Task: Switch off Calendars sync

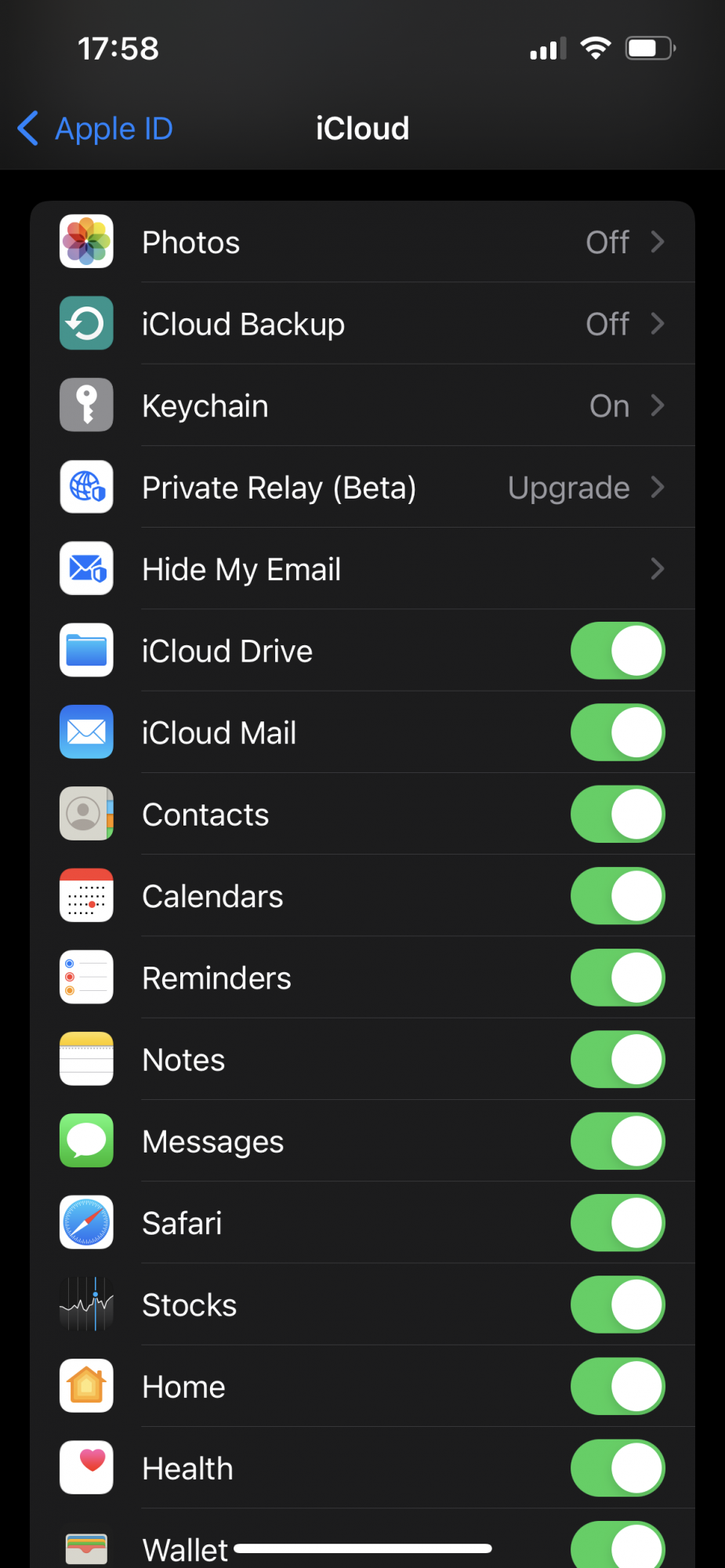Action: 618,896
